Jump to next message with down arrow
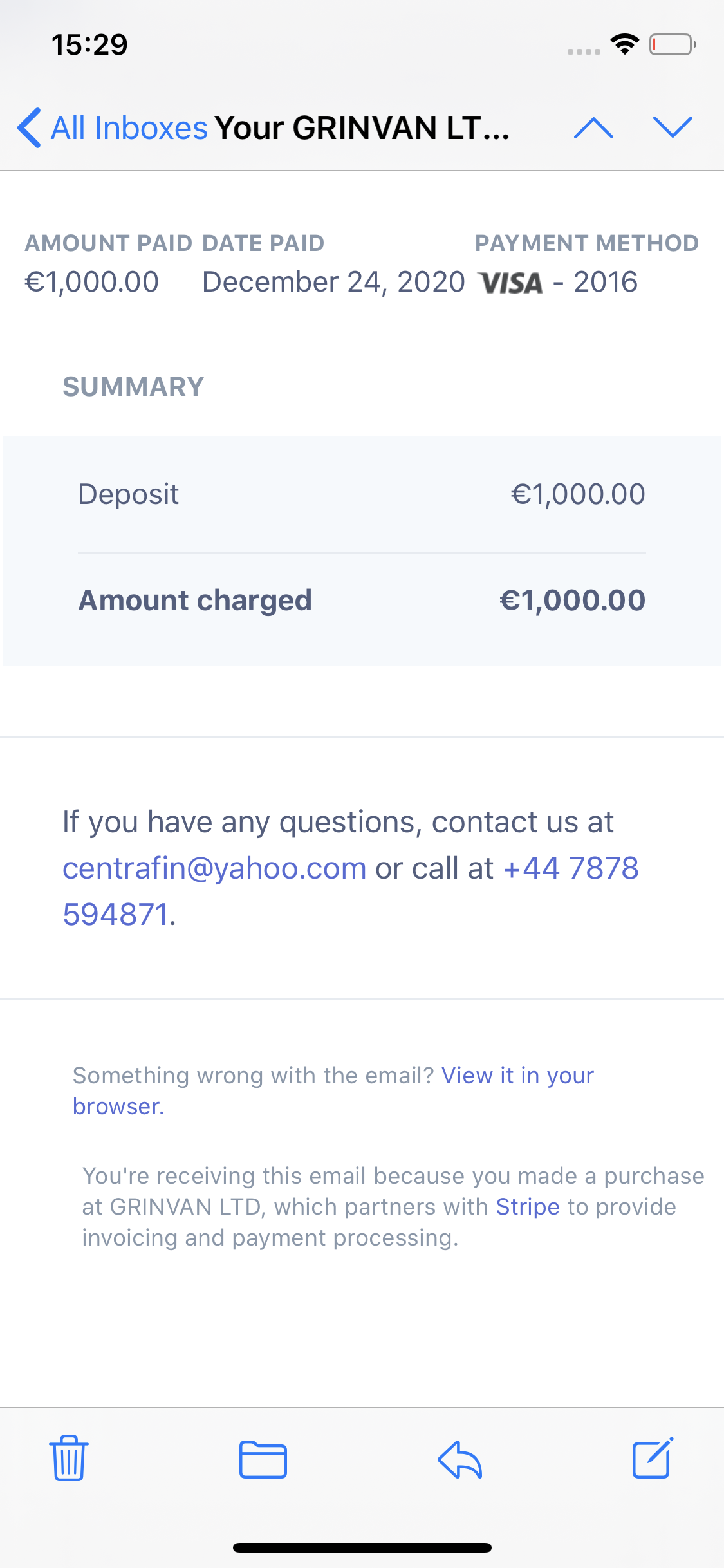 point(673,127)
